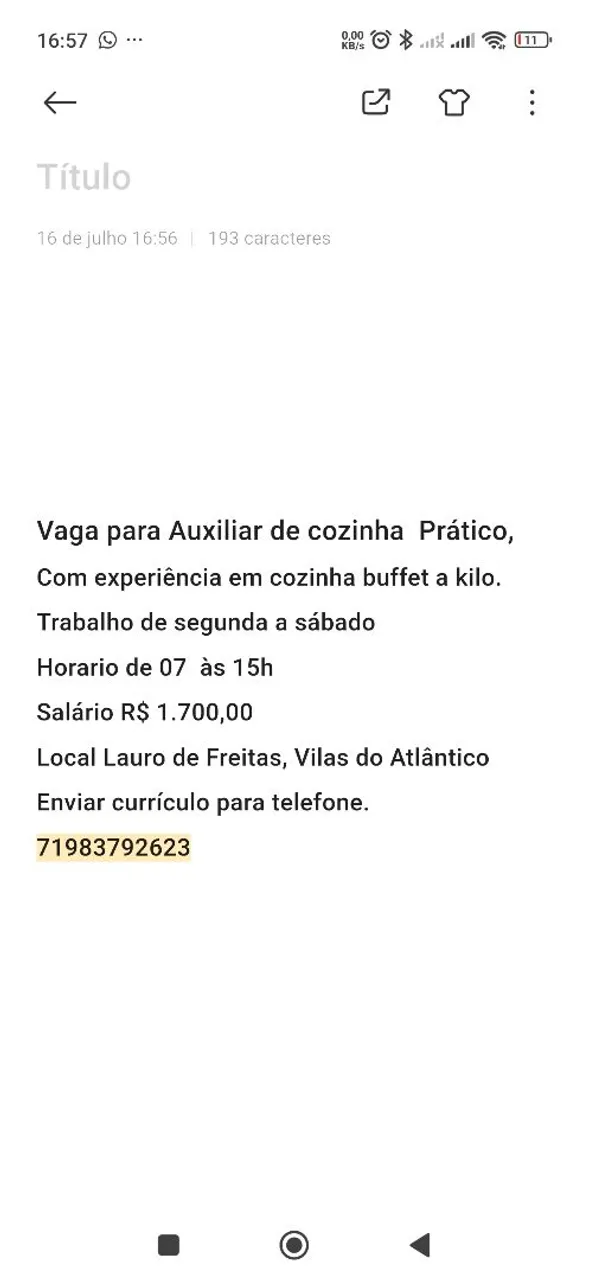The image size is (591, 1280).
Task: Share this note
Action: pos(376,102)
